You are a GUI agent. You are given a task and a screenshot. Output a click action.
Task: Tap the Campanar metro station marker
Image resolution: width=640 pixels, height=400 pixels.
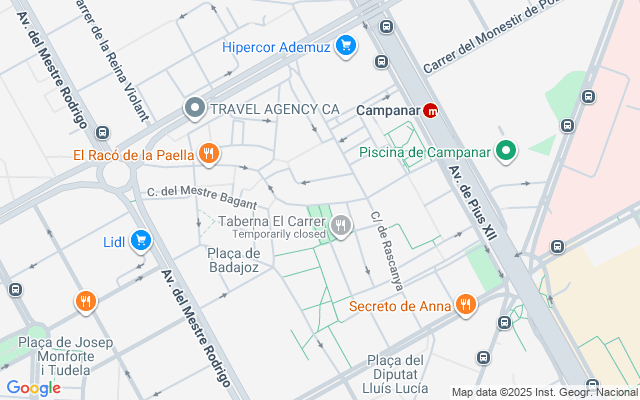click(x=431, y=110)
